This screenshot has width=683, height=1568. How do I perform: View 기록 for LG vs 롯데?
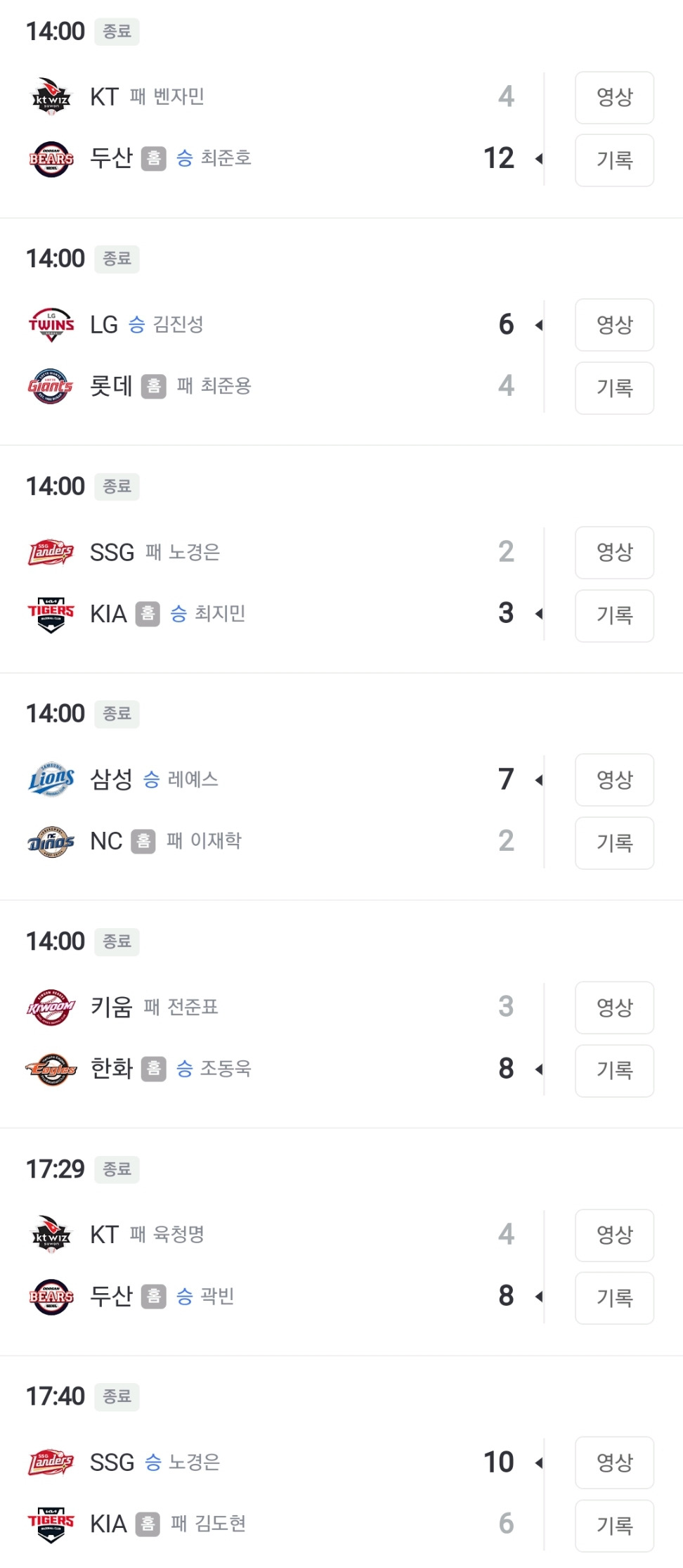614,388
